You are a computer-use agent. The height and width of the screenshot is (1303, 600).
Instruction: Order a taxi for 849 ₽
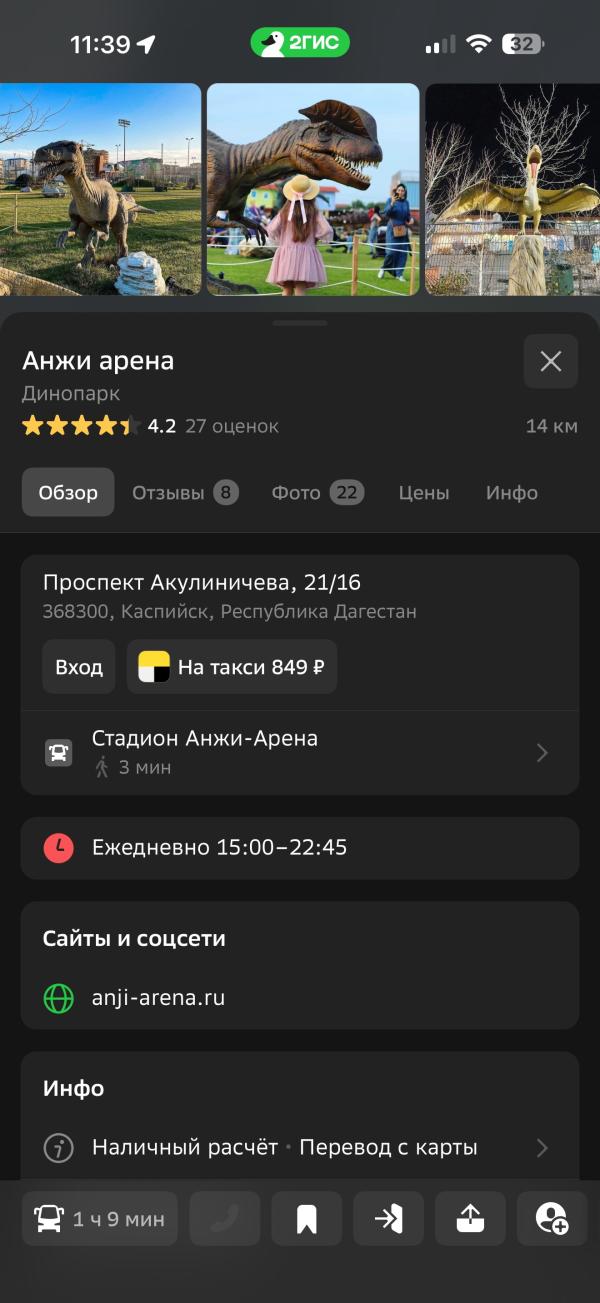(232, 667)
